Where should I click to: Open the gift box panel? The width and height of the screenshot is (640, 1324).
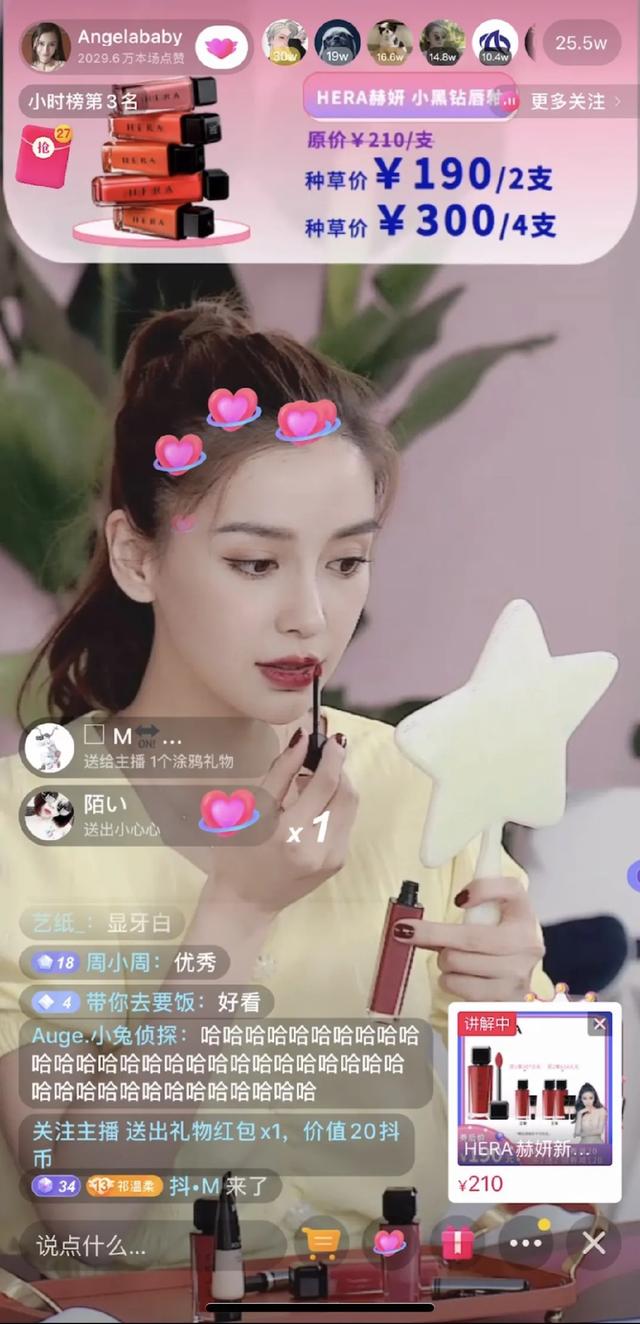coord(457,1243)
